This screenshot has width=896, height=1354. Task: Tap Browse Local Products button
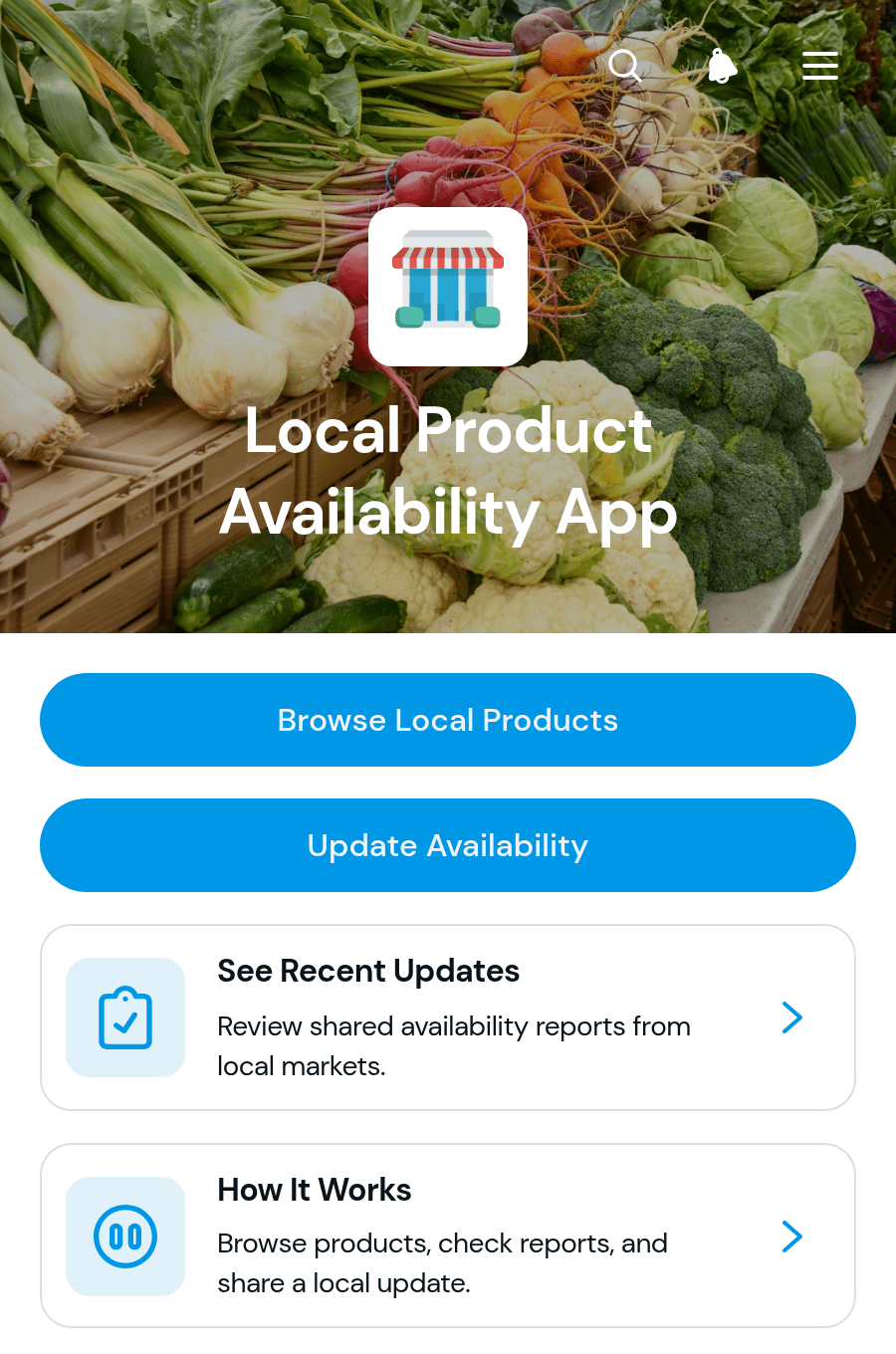[x=448, y=720]
